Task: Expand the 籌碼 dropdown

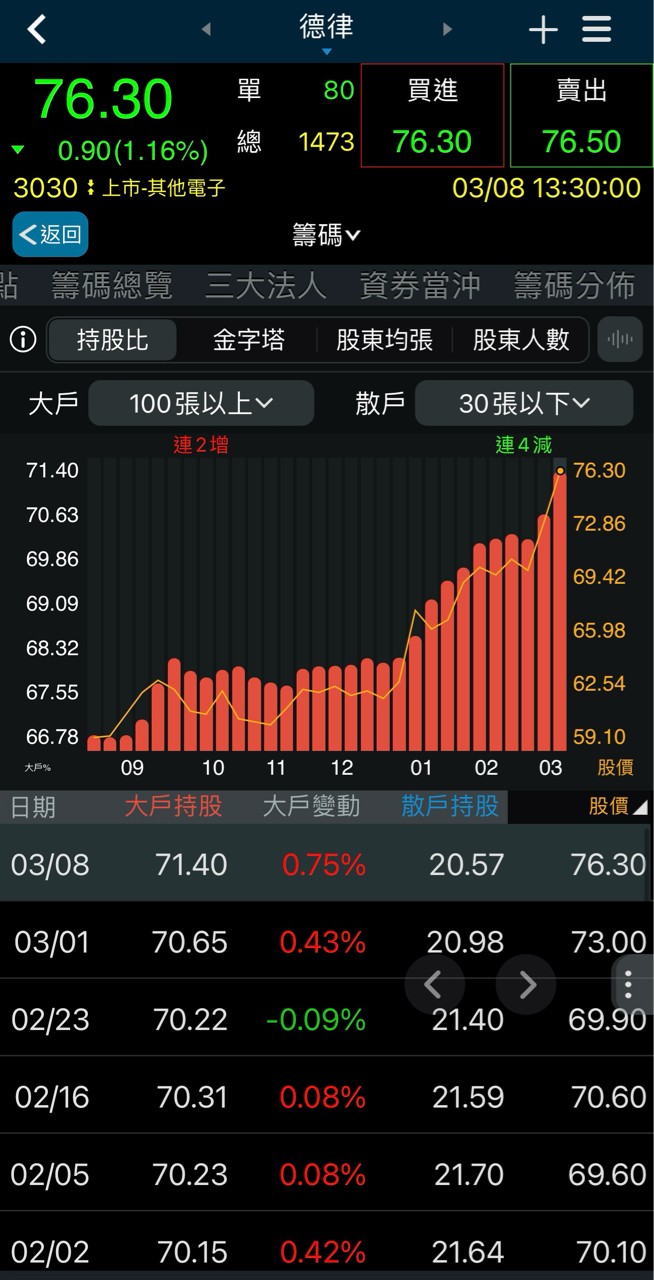Action: (x=327, y=235)
